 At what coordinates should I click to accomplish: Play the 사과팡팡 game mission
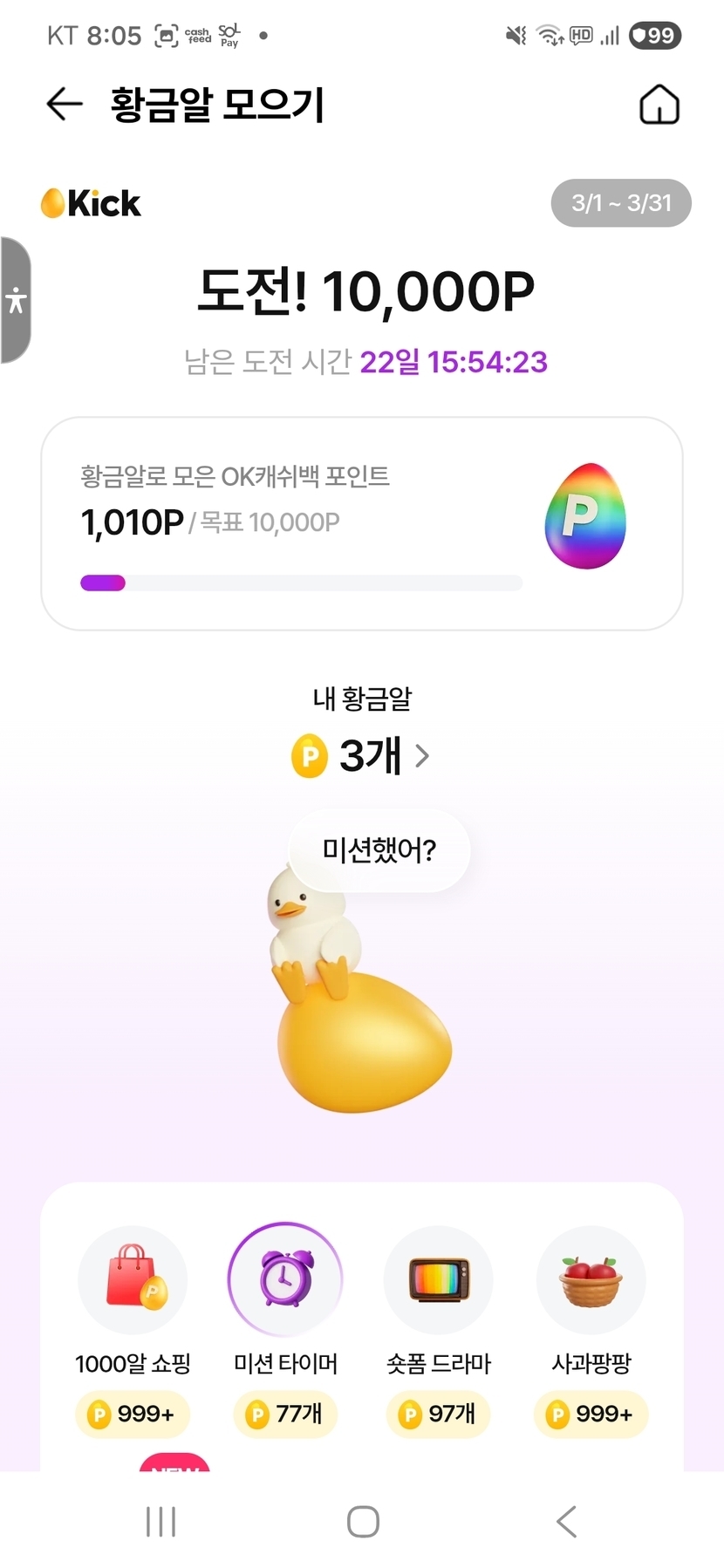click(x=591, y=1280)
